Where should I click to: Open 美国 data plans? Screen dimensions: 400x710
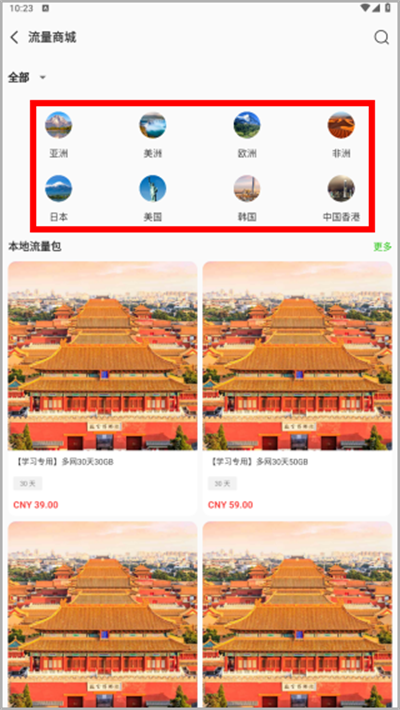pyautogui.click(x=153, y=198)
